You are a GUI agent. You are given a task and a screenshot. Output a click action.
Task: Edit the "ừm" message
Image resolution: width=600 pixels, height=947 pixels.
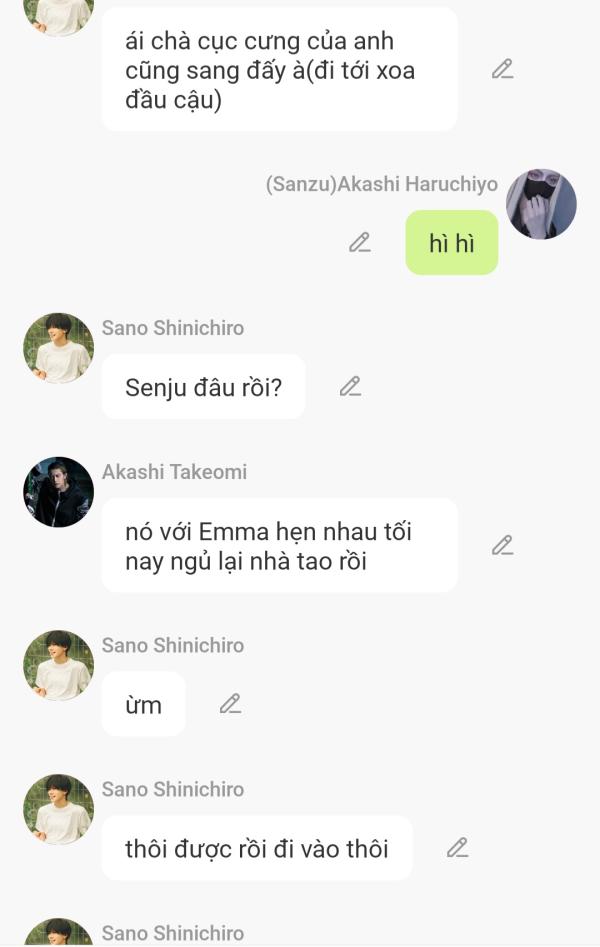click(230, 704)
